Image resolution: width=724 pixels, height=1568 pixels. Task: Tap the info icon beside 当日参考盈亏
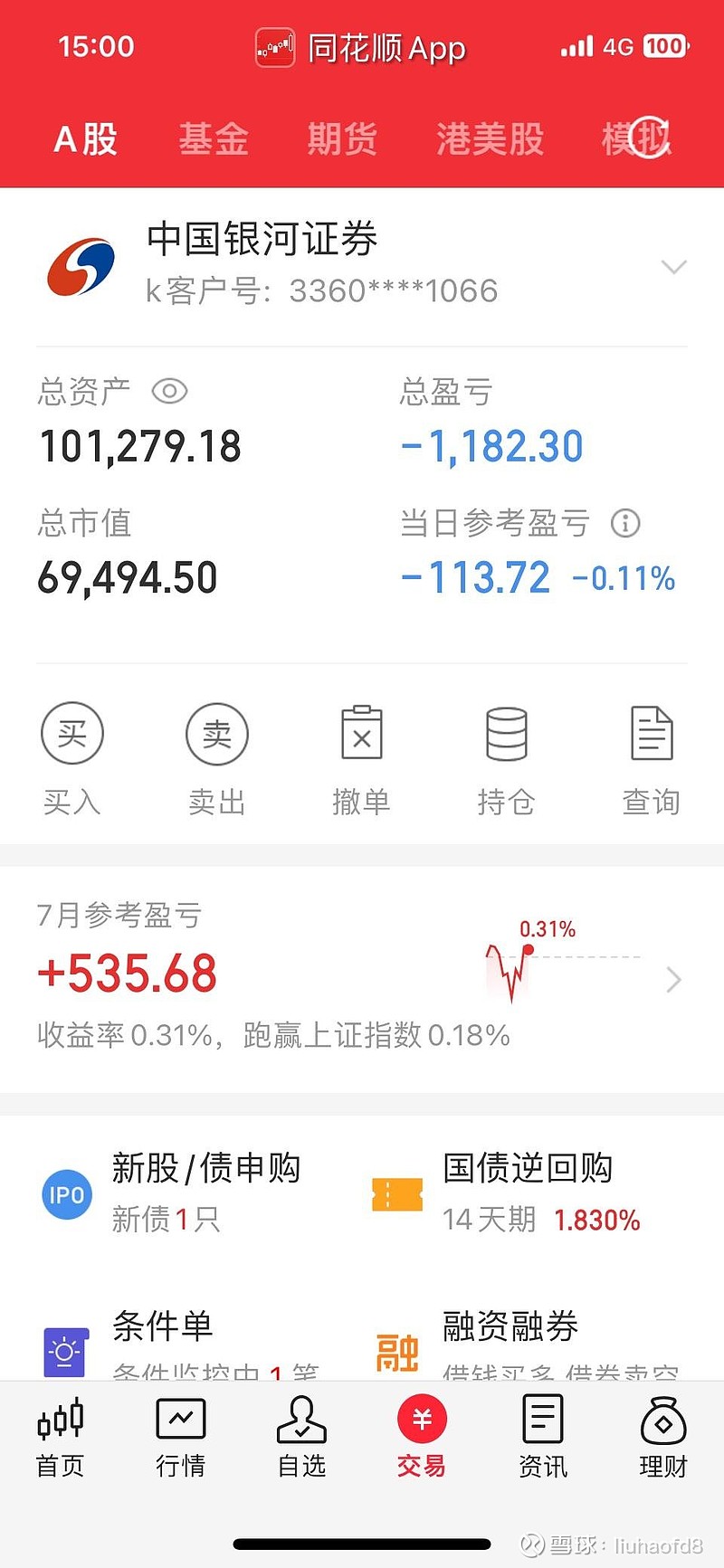point(624,523)
